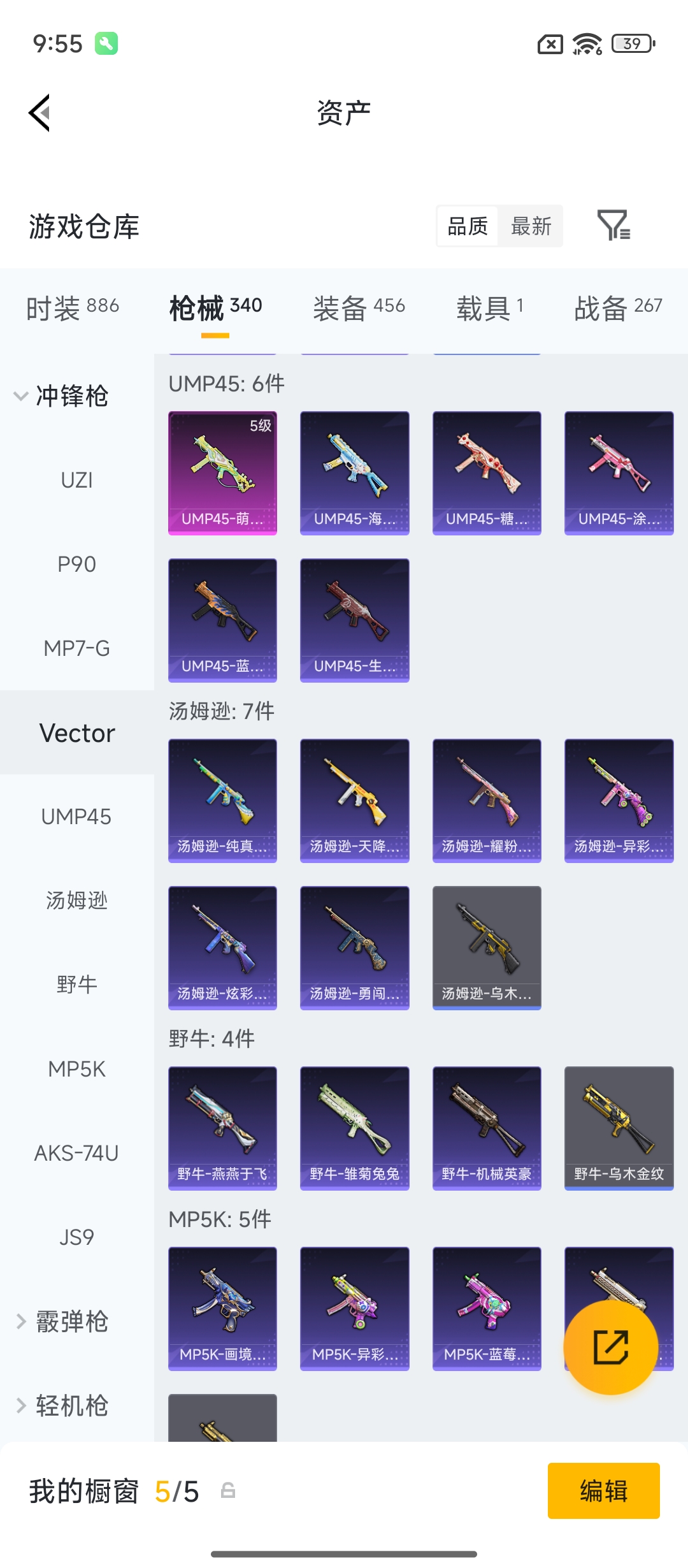Select UZI in the side list

pyautogui.click(x=76, y=480)
